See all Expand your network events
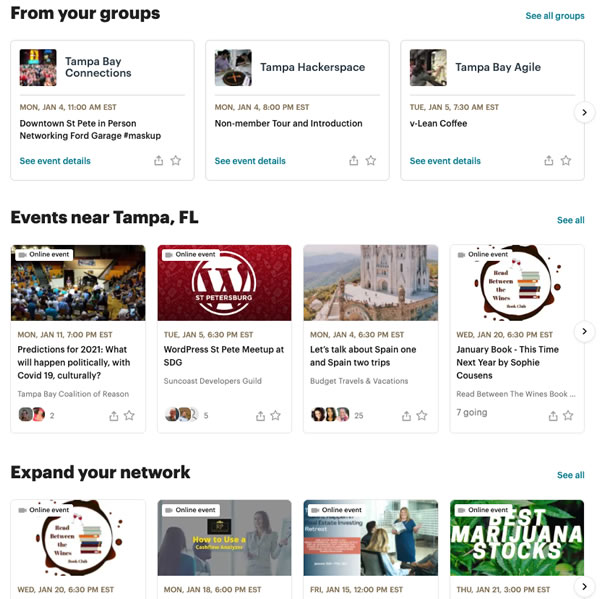The width and height of the screenshot is (600, 599). click(x=571, y=475)
